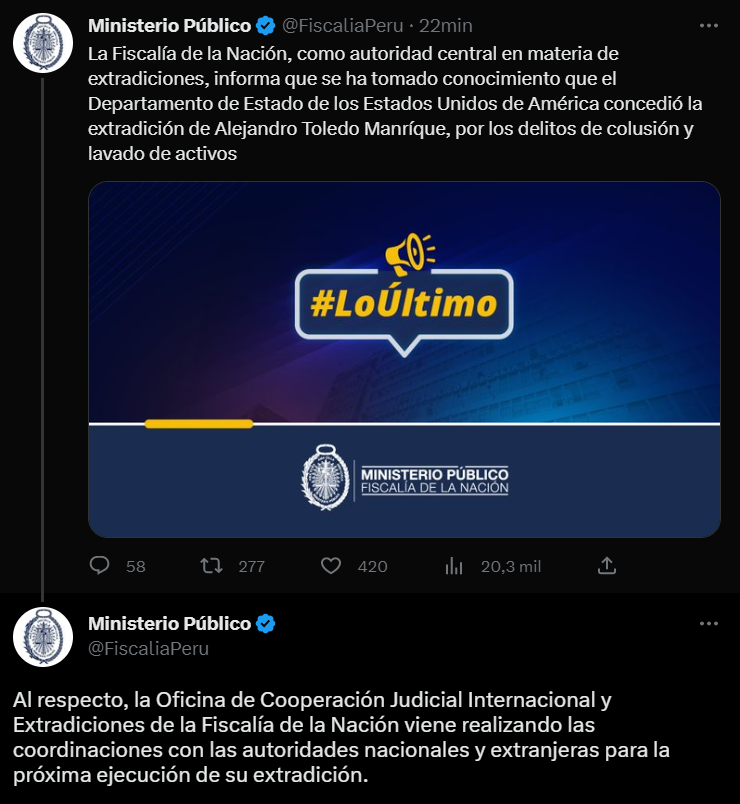The width and height of the screenshot is (740, 804).
Task: Open Ministerio Público profile name in reply tweet
Action: pyautogui.click(x=169, y=623)
